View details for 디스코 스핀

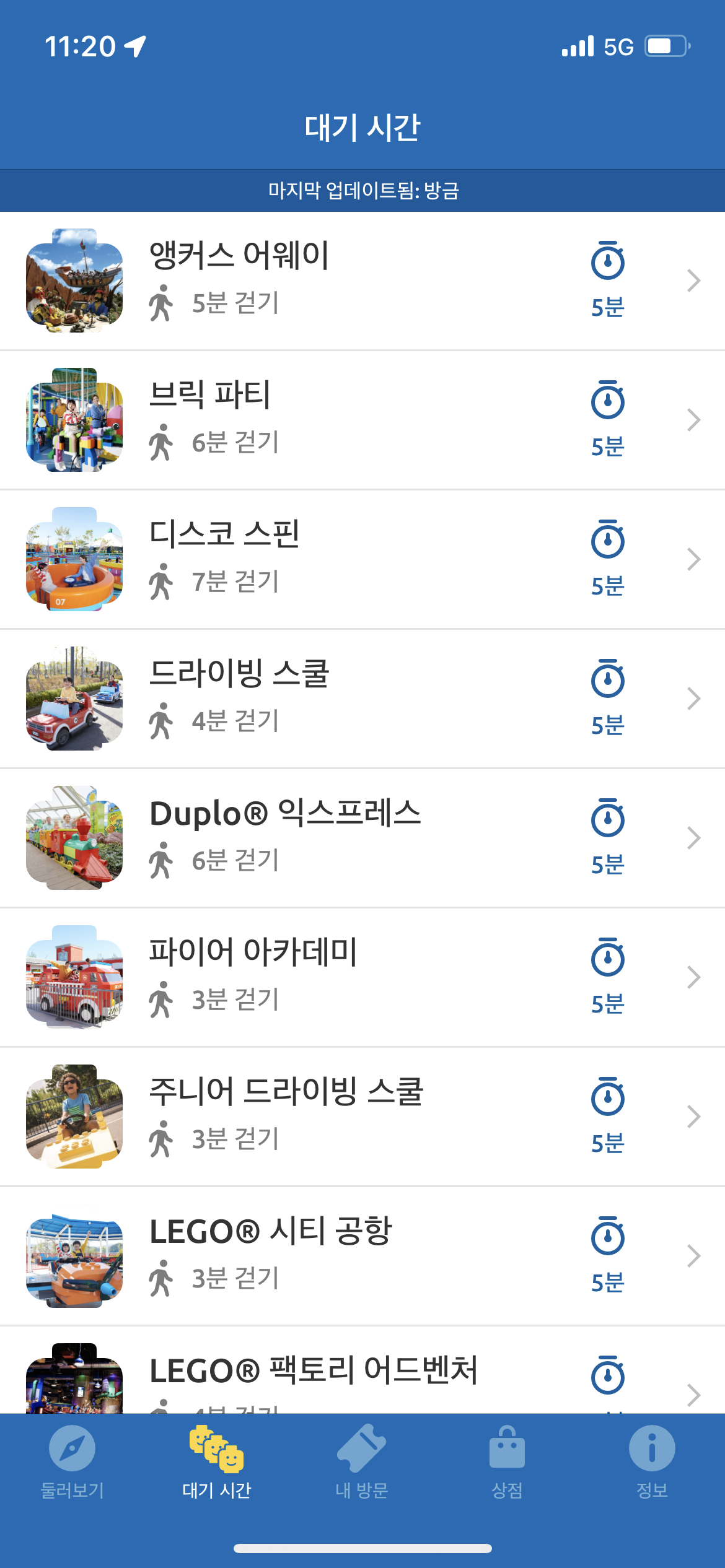[x=362, y=560]
